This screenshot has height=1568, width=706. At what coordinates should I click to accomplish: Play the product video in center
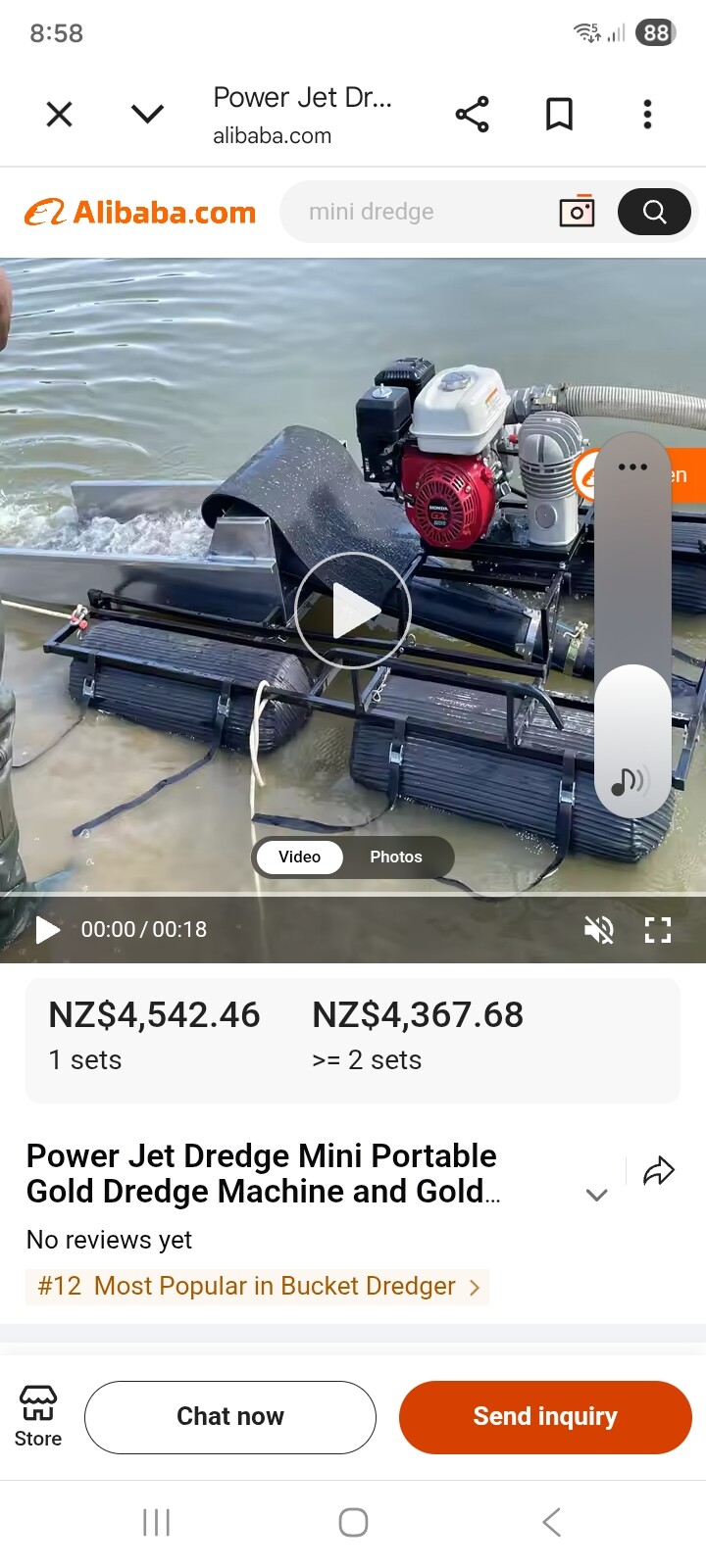[353, 611]
